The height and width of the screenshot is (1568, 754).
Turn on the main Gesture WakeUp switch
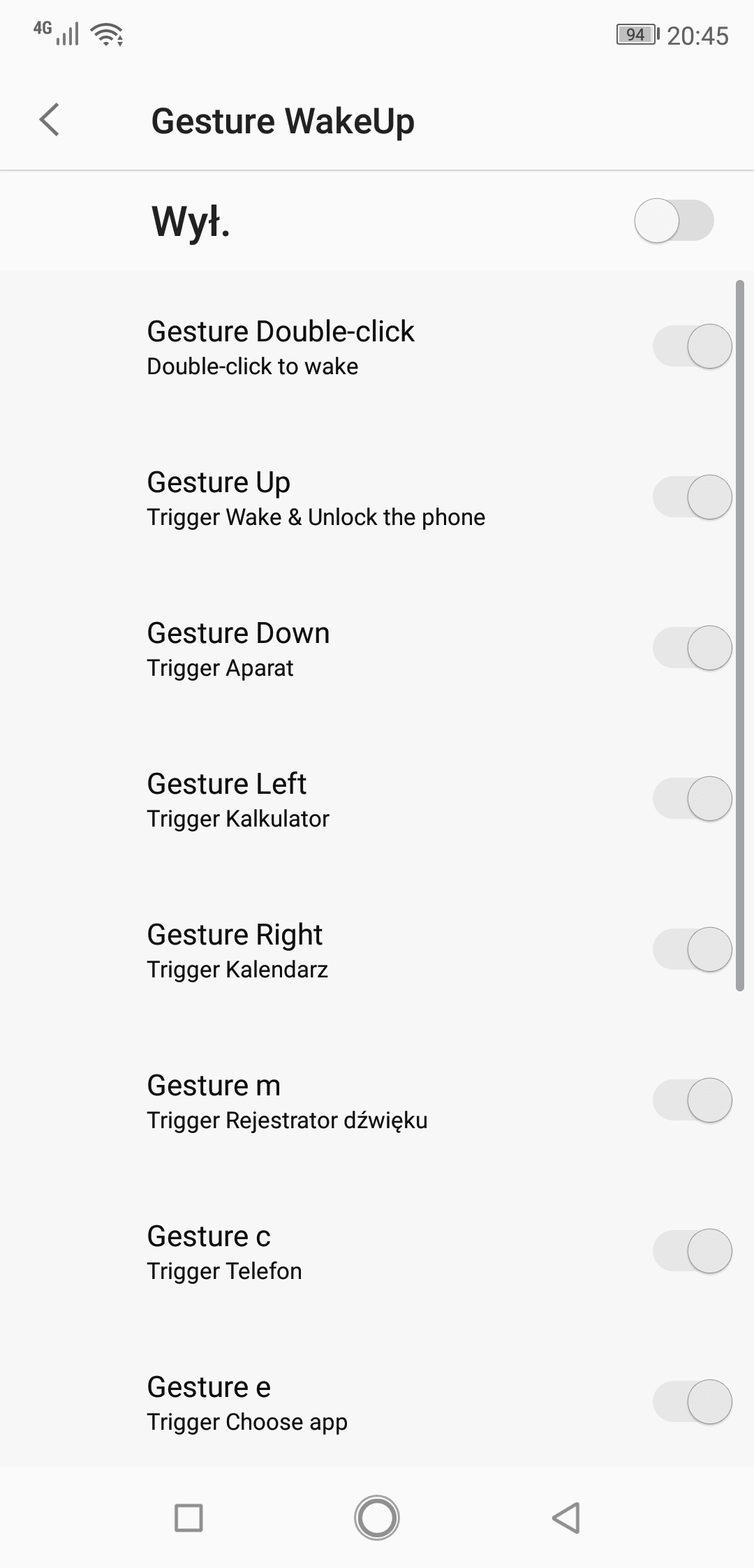[x=674, y=221]
